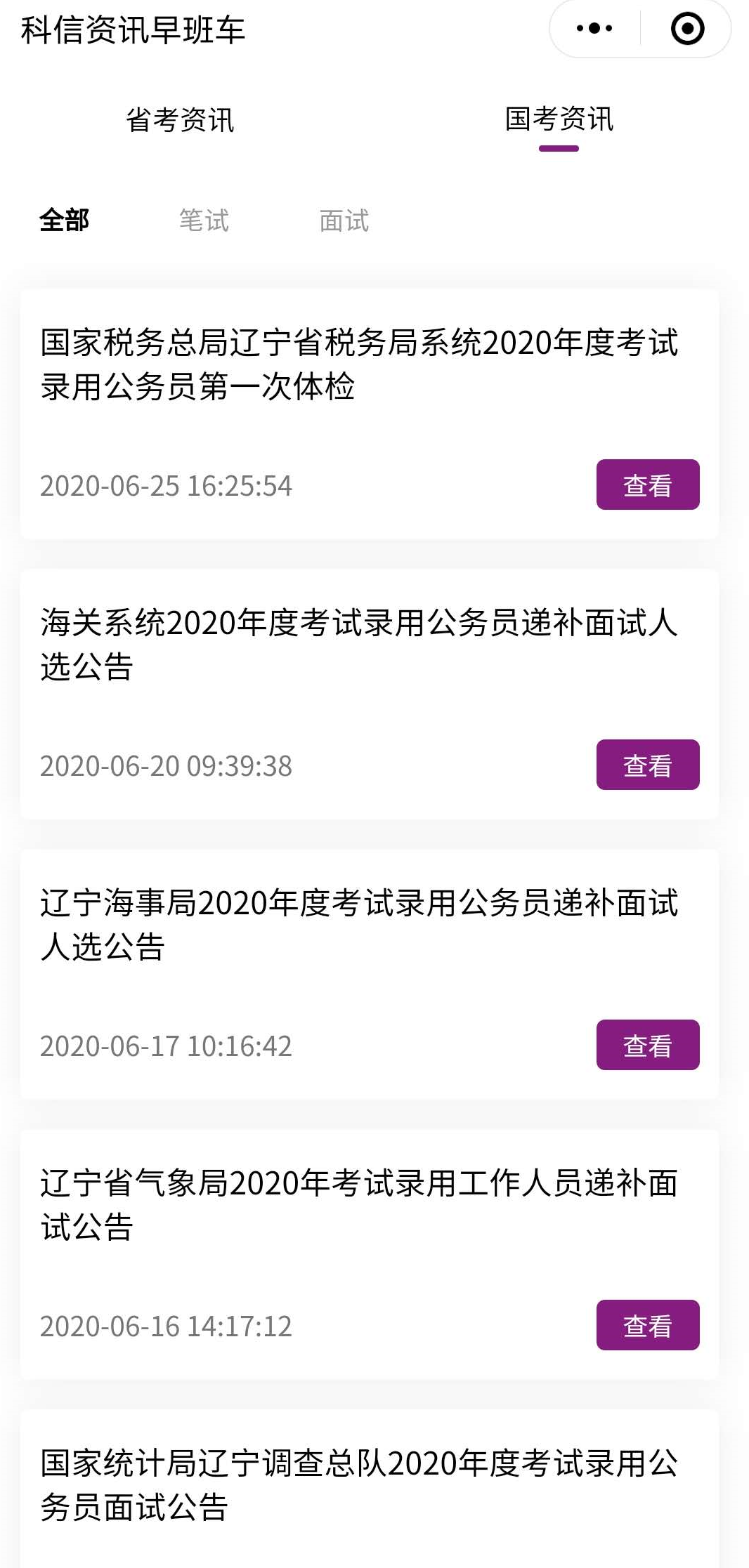The image size is (749, 1568).
Task: Filter by 笔试
Action: [x=204, y=220]
